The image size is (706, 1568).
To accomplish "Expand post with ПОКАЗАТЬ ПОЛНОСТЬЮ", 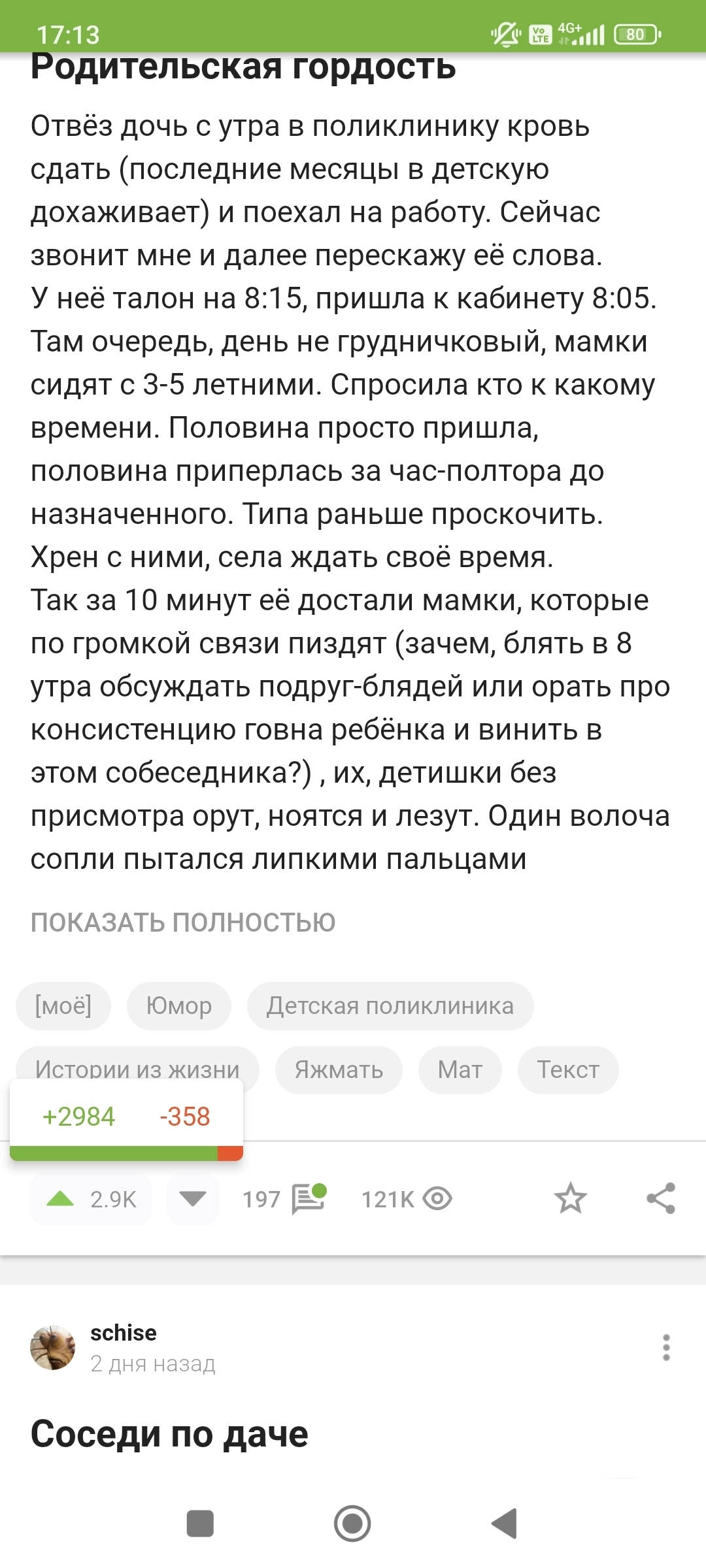I will [x=183, y=923].
